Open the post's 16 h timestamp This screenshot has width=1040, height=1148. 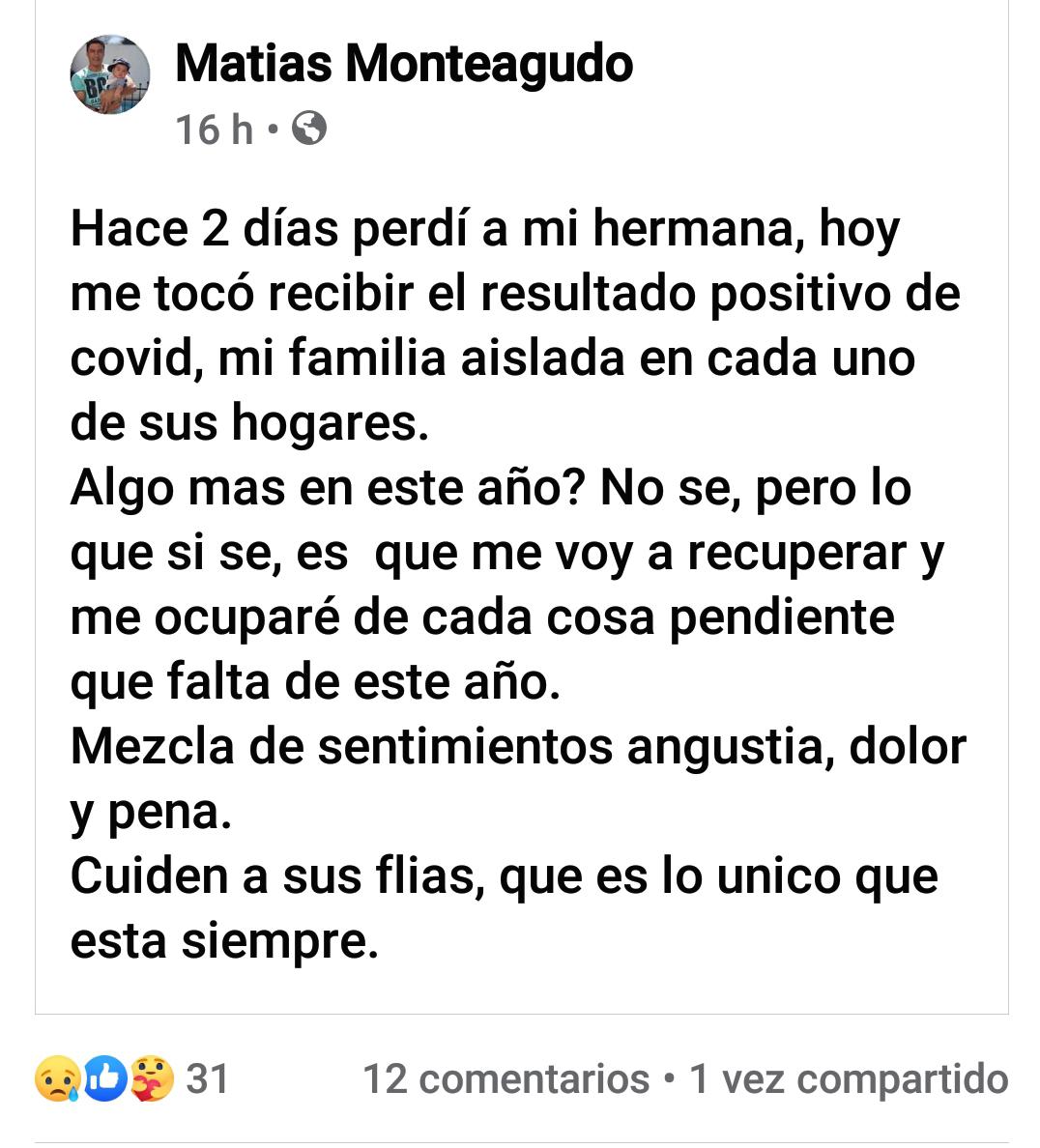214,129
